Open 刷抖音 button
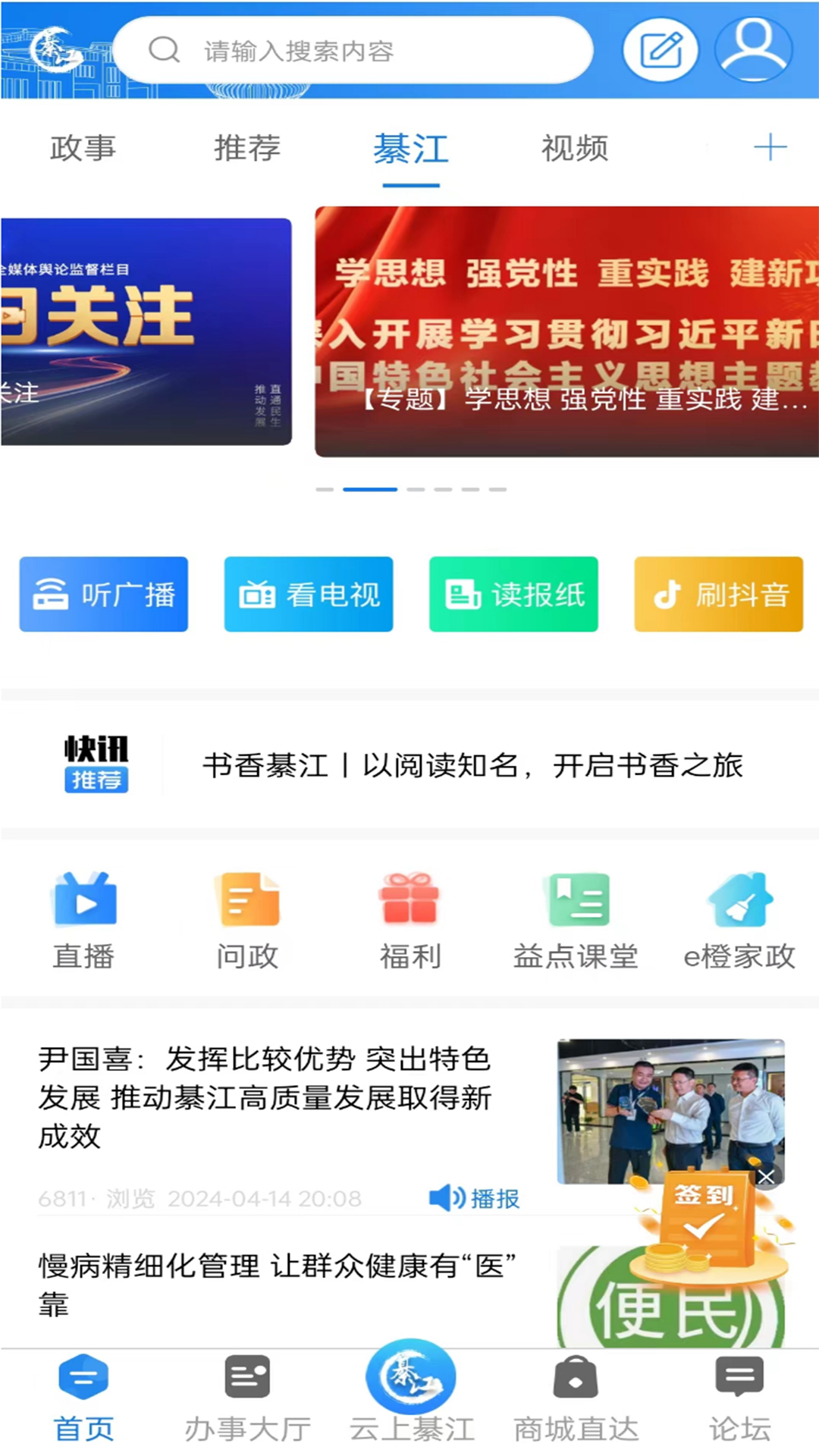The height and width of the screenshot is (1456, 819). click(718, 595)
